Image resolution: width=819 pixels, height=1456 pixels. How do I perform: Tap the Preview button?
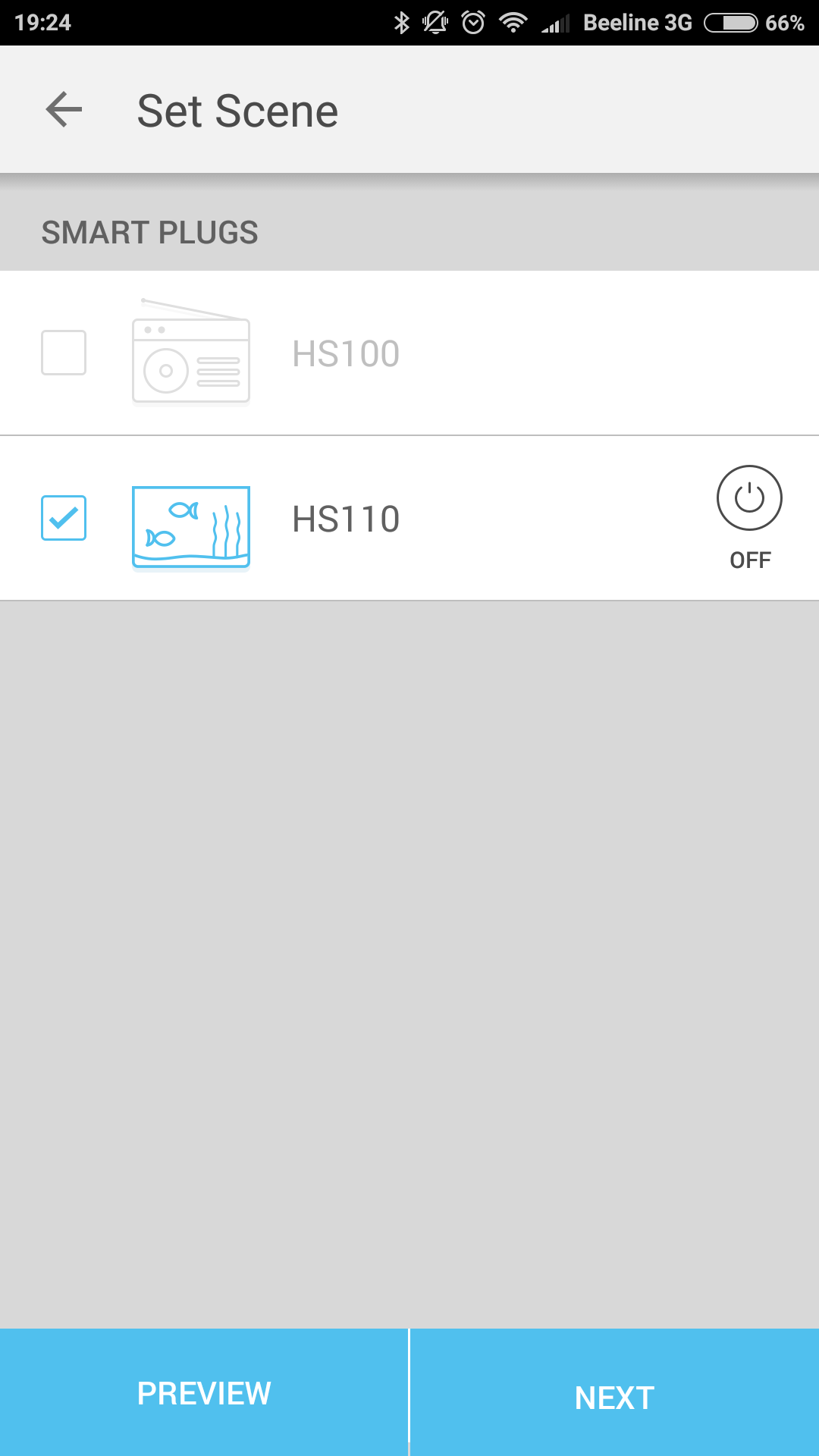tap(204, 1392)
